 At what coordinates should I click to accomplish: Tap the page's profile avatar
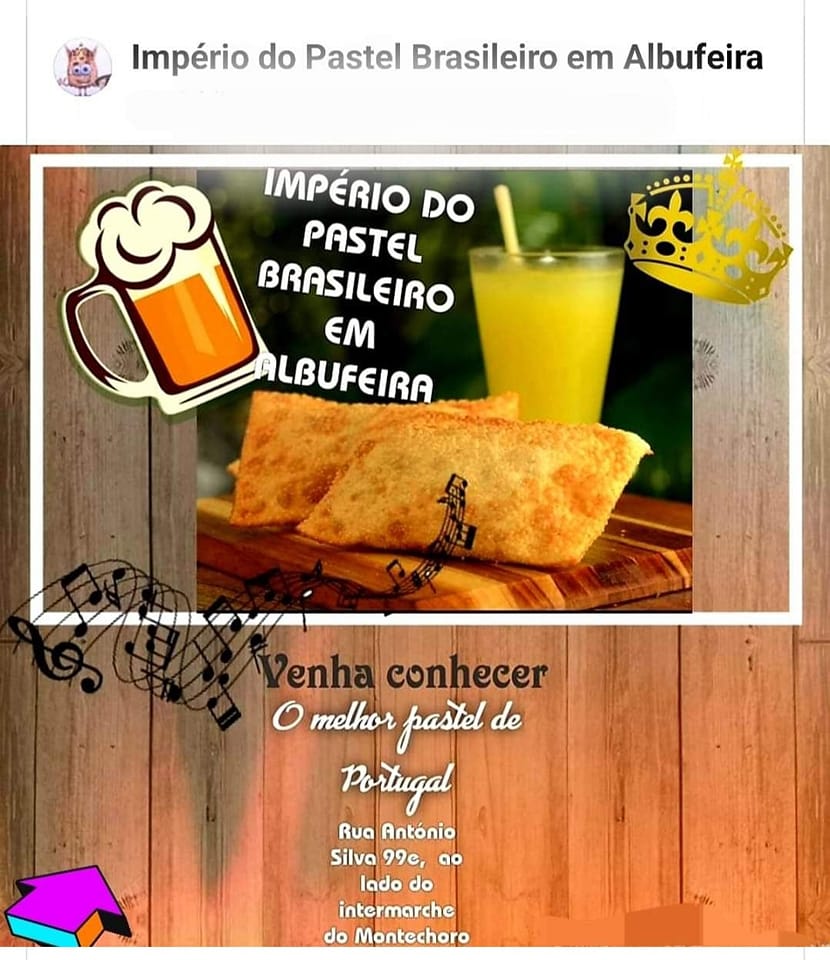82,67
